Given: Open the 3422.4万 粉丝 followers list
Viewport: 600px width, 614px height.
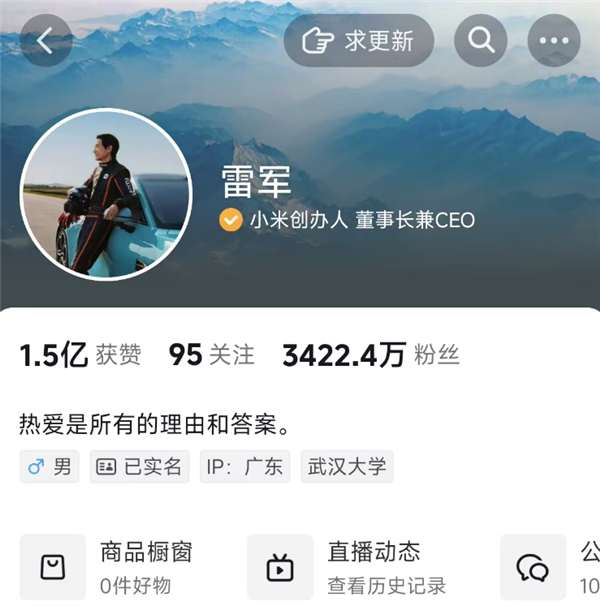Looking at the screenshot, I should [x=370, y=354].
